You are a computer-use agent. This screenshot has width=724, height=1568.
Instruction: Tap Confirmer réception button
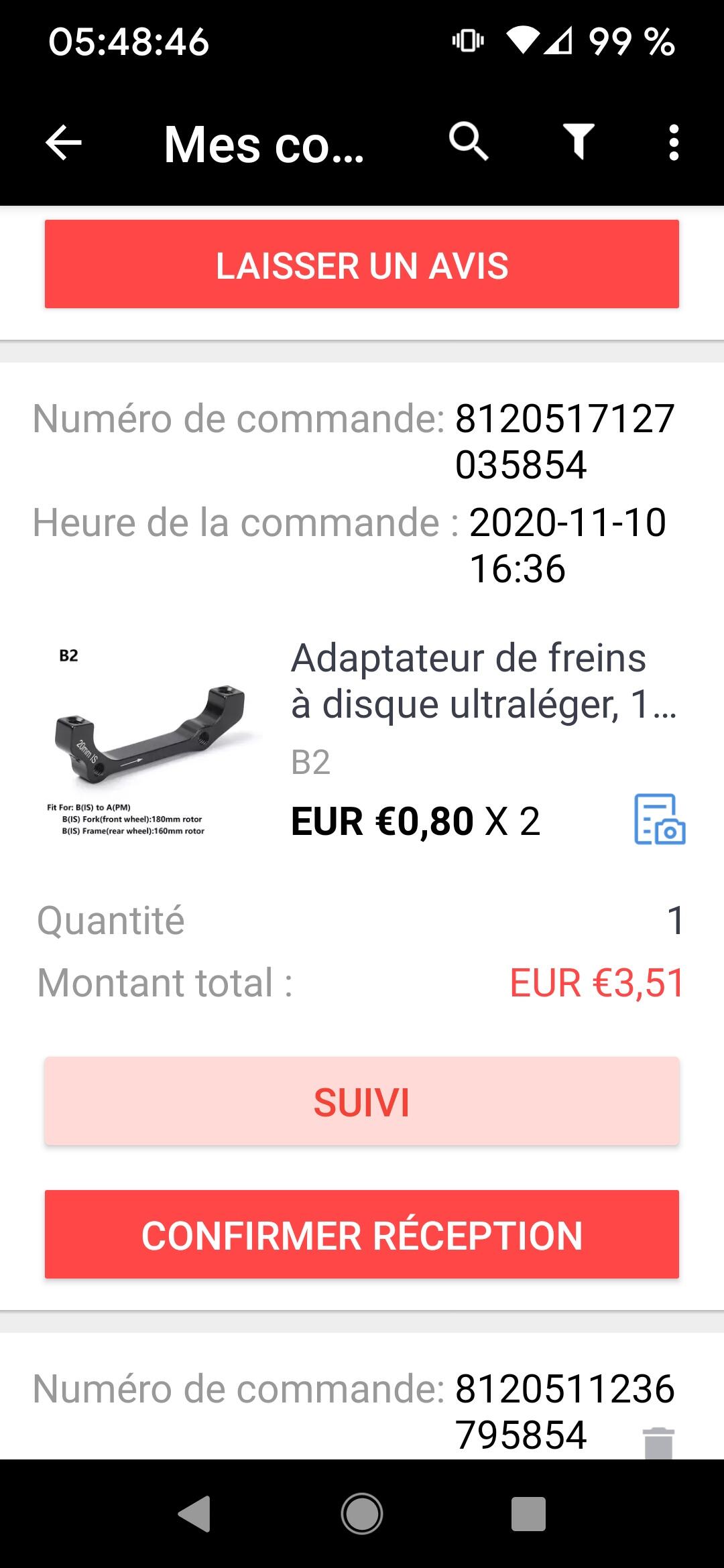tap(362, 1234)
